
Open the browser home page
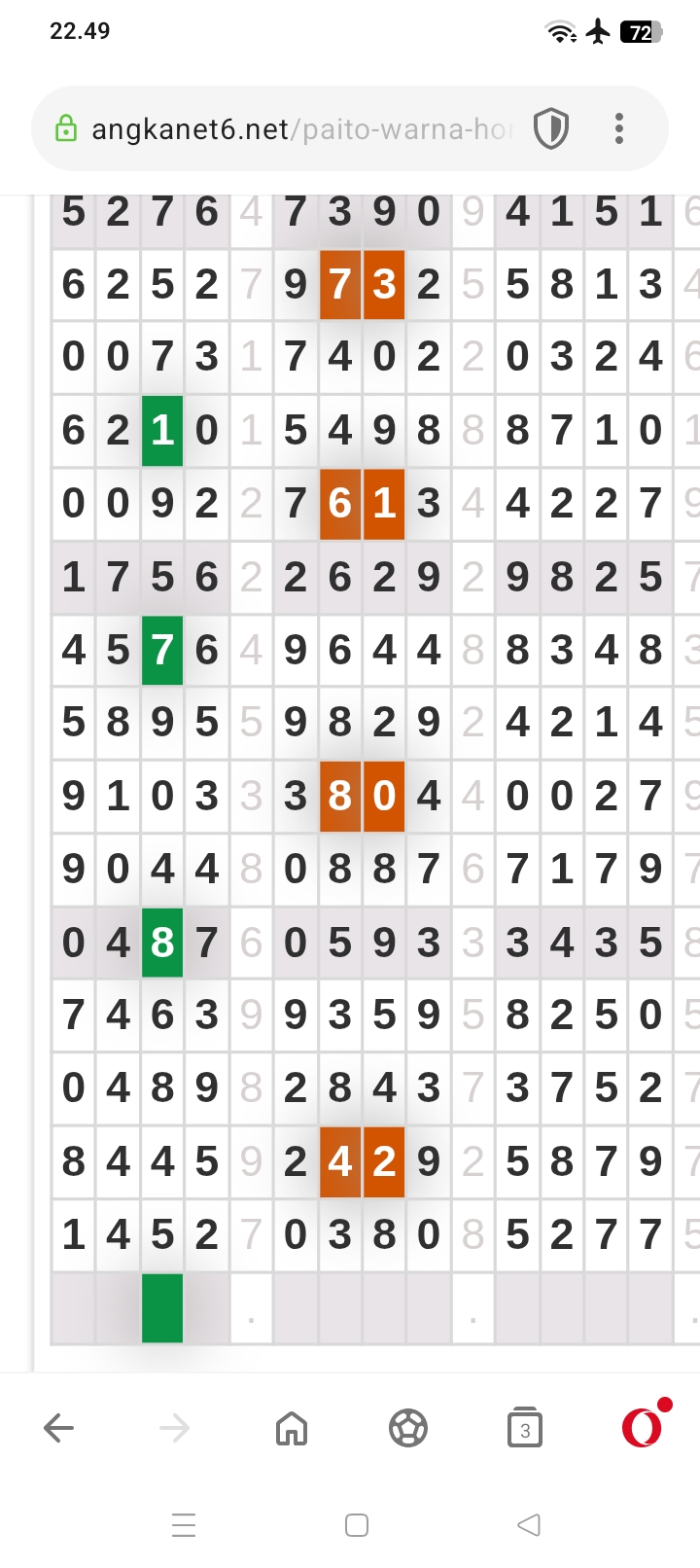292,1428
